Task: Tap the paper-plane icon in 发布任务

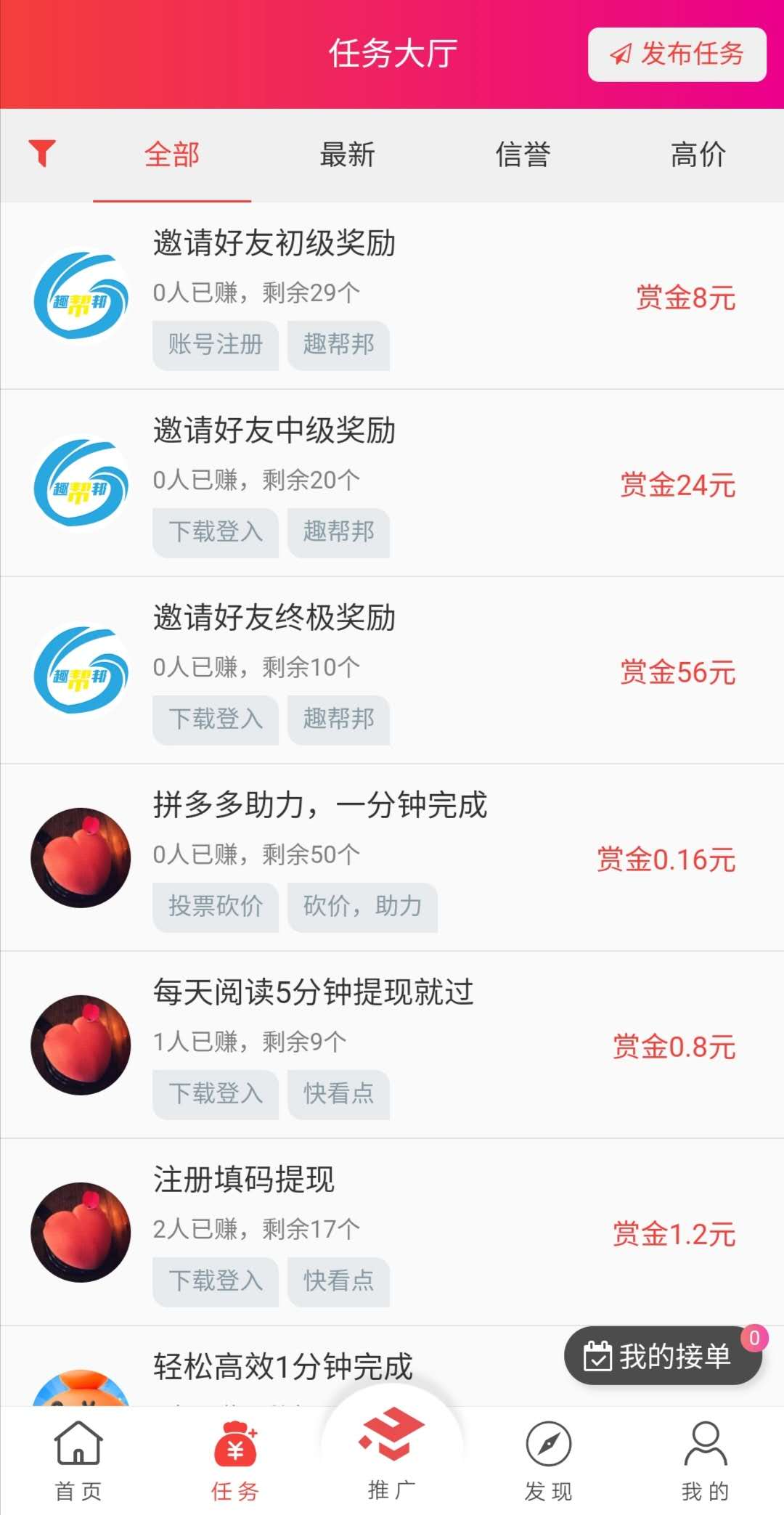Action: 621,55
